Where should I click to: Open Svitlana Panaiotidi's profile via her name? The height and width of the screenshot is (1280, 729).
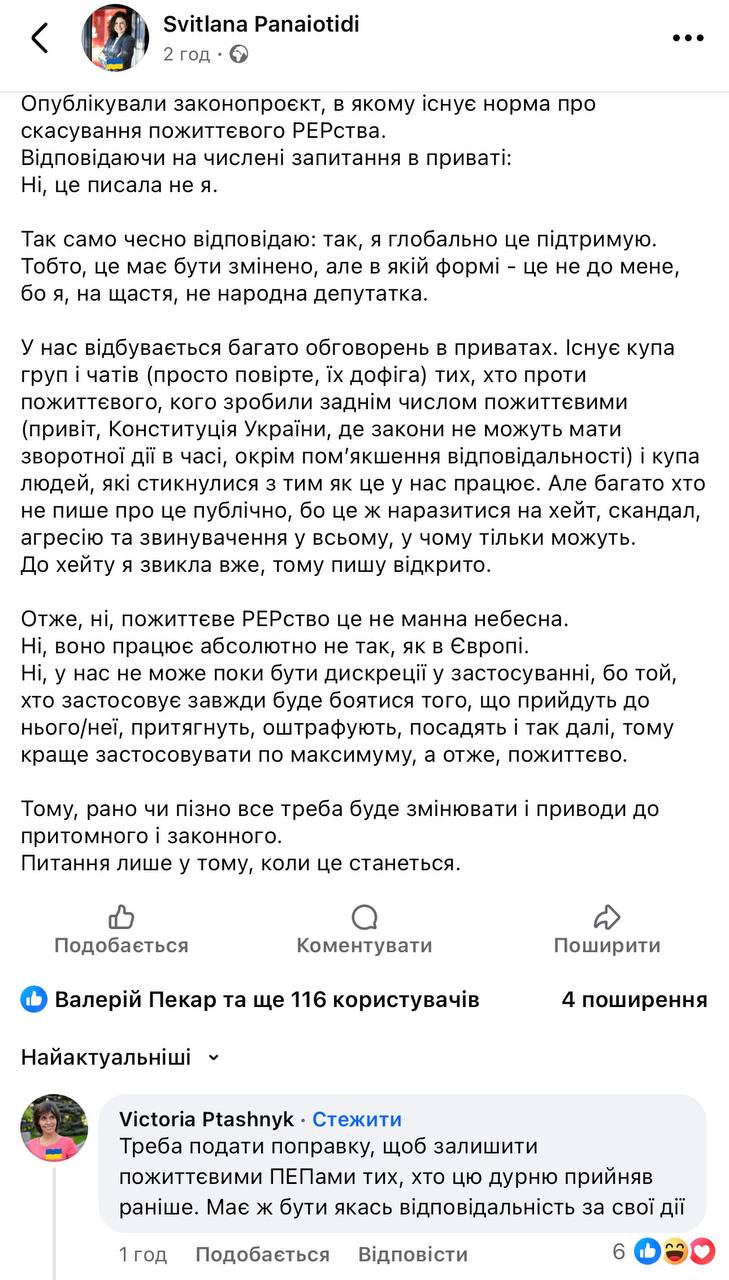pyautogui.click(x=260, y=24)
